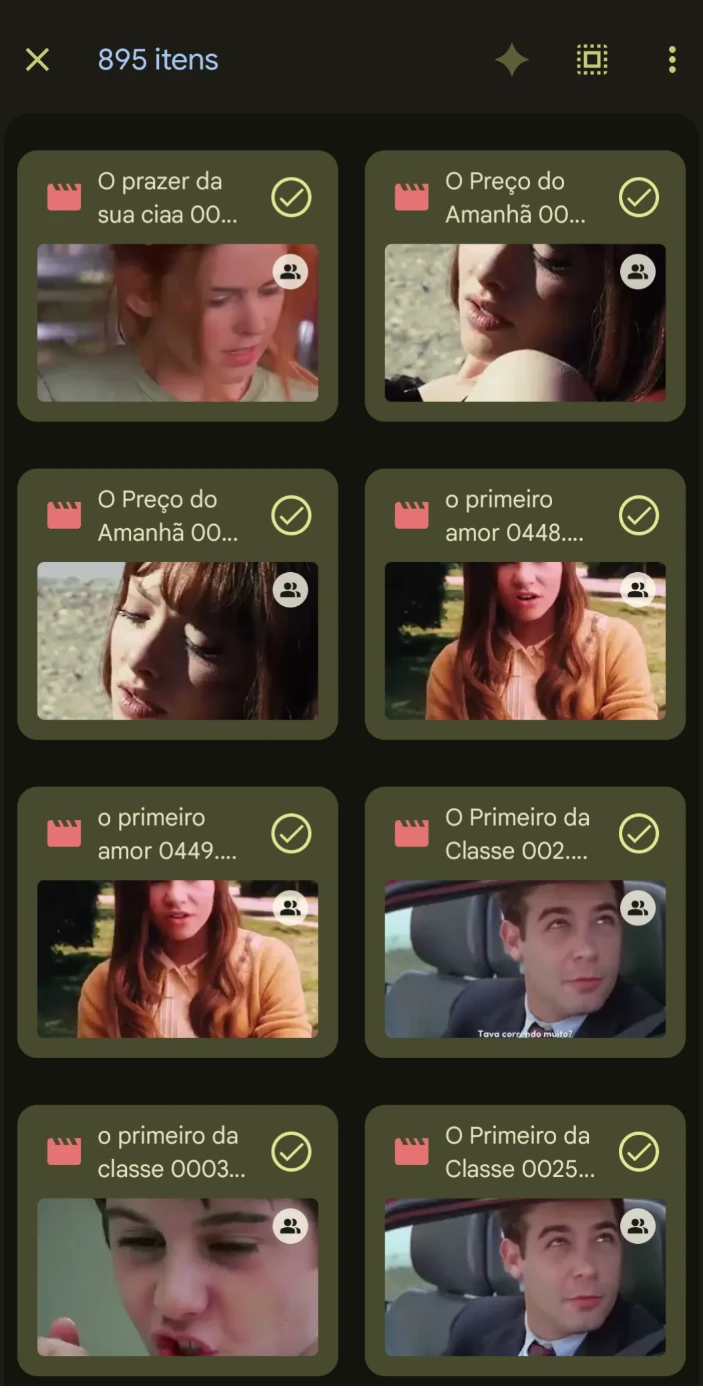Tap the "o primeiro amor 0448" video card
Image resolution: width=703 pixels, height=1400 pixels.
525,640
